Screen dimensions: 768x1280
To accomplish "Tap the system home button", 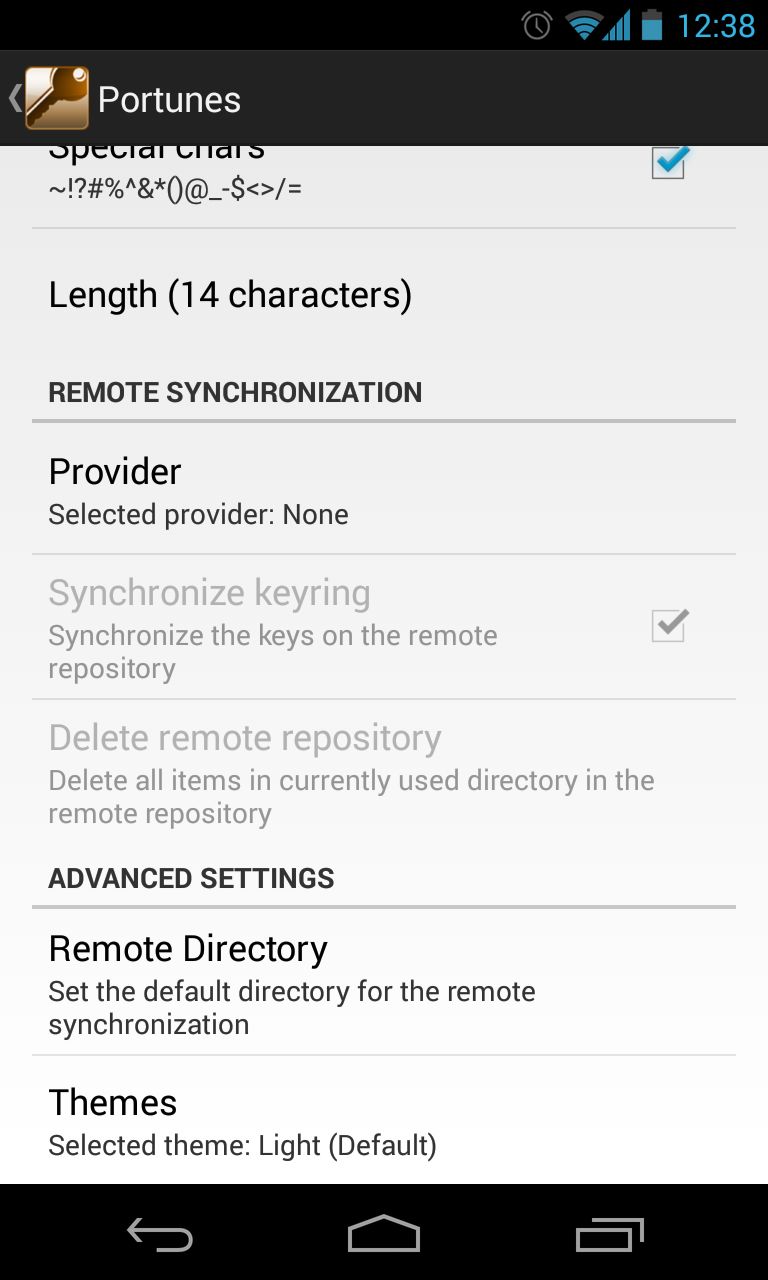I will point(384,1234).
